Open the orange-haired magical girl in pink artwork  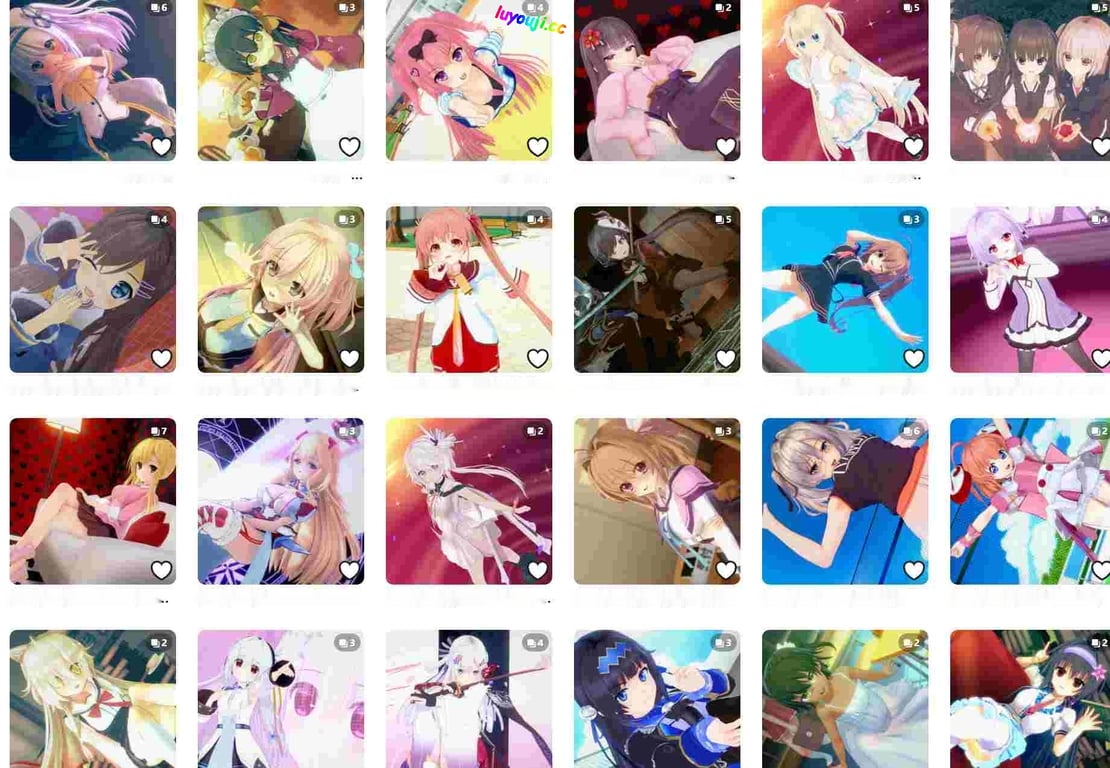coord(1030,500)
